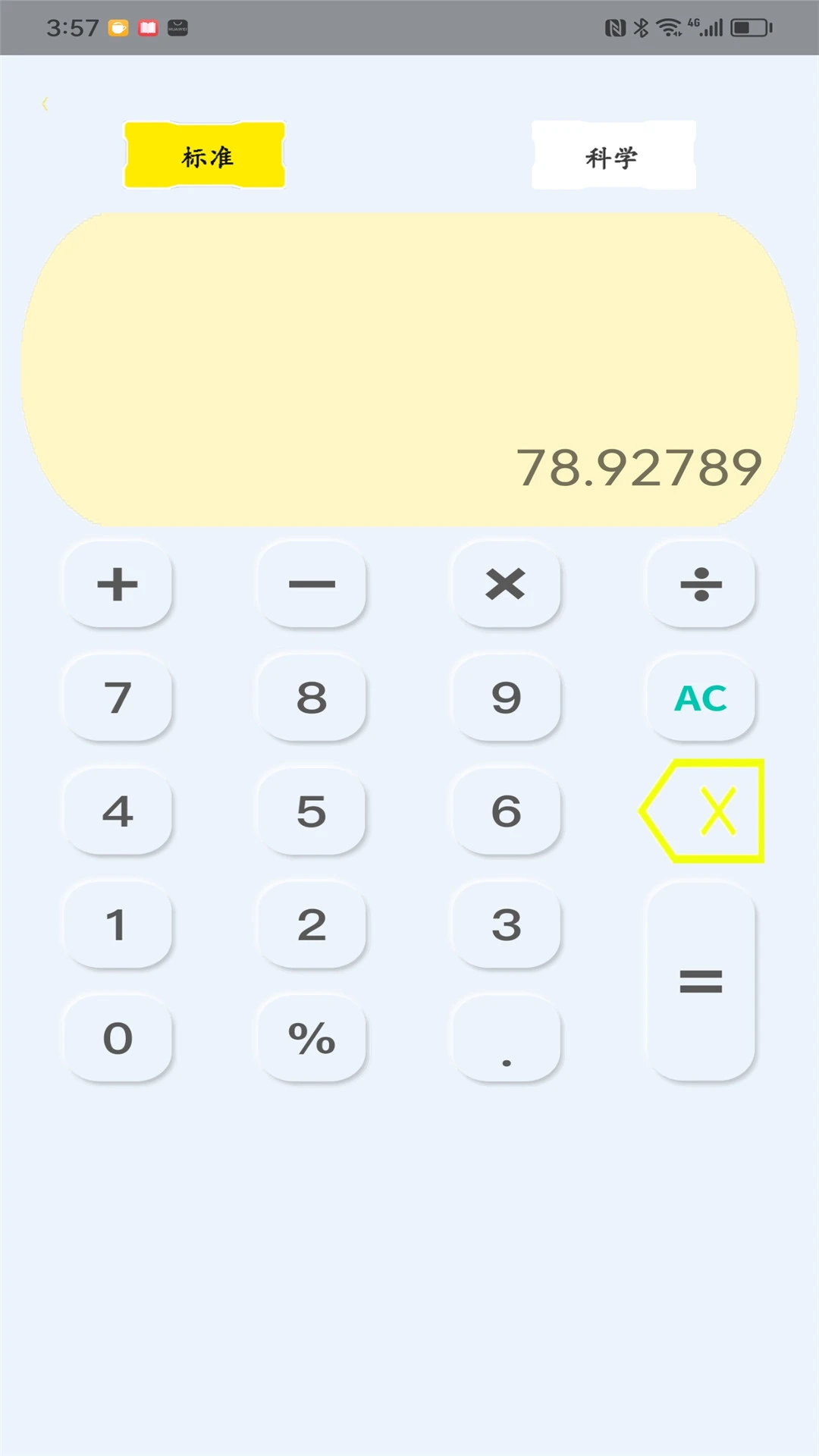The width and height of the screenshot is (819, 1456).
Task: Clear everything with the AC key
Action: (x=701, y=698)
